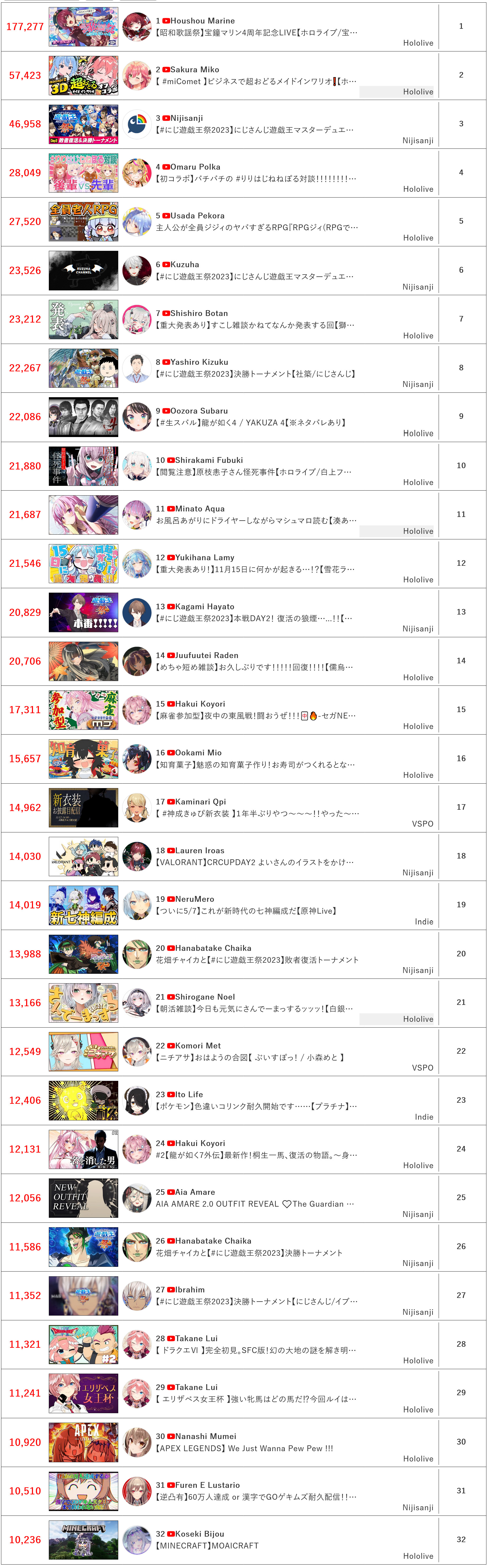View Omaru Polka's stream thumbnail

(x=83, y=173)
